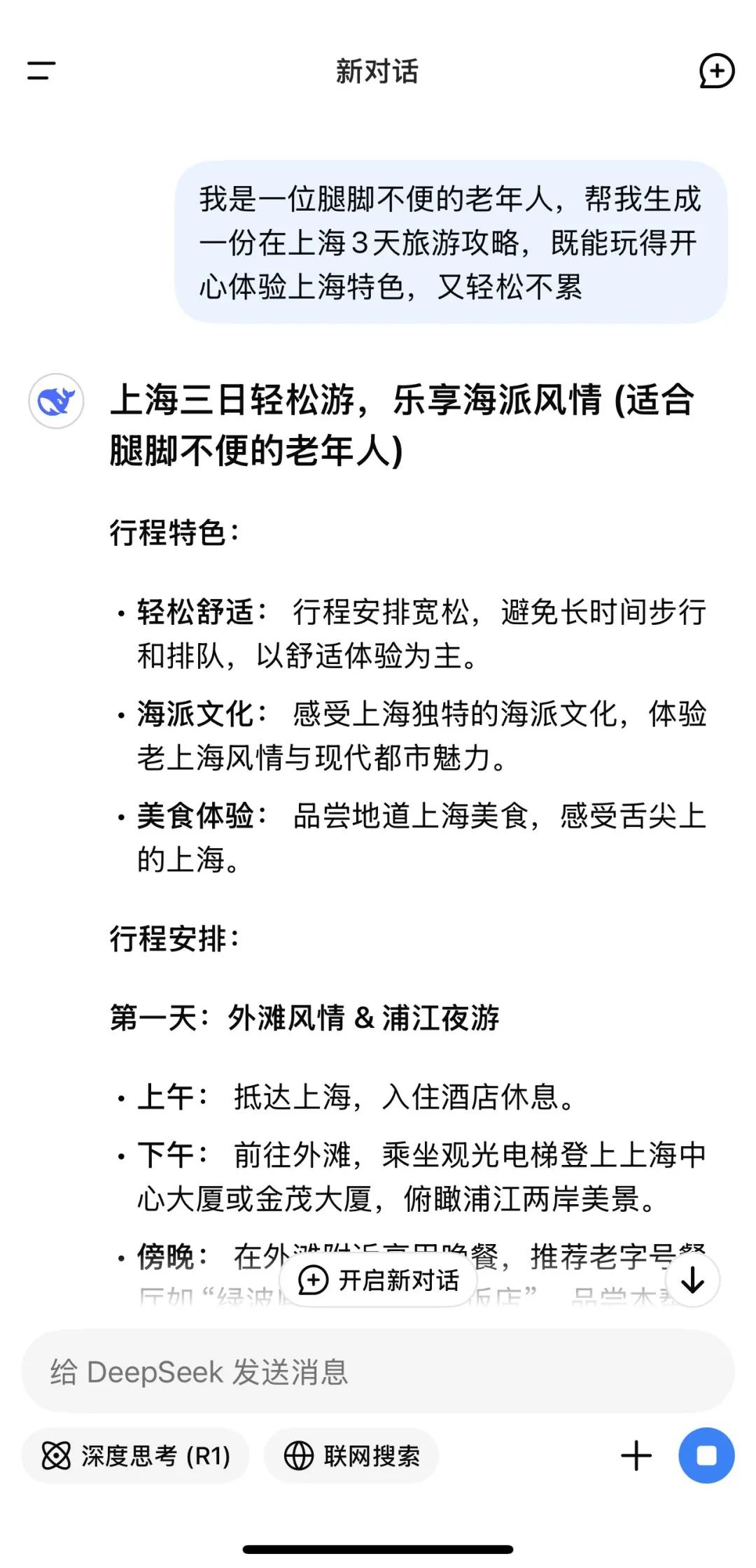The image size is (756, 1568).
Task: Jump to bottom with the down arrow
Action: (x=692, y=1280)
